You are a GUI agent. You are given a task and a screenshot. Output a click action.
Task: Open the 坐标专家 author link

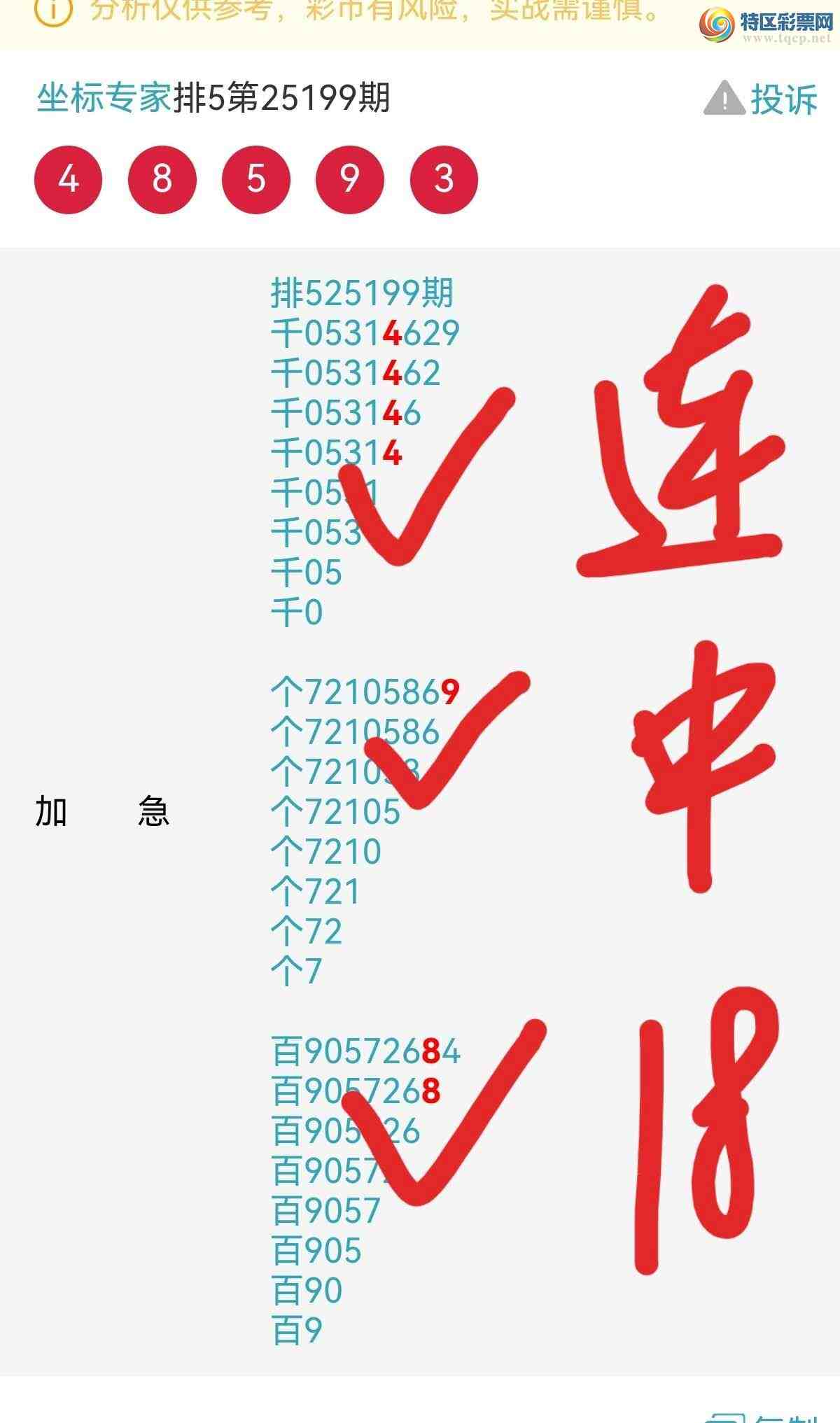click(x=104, y=98)
